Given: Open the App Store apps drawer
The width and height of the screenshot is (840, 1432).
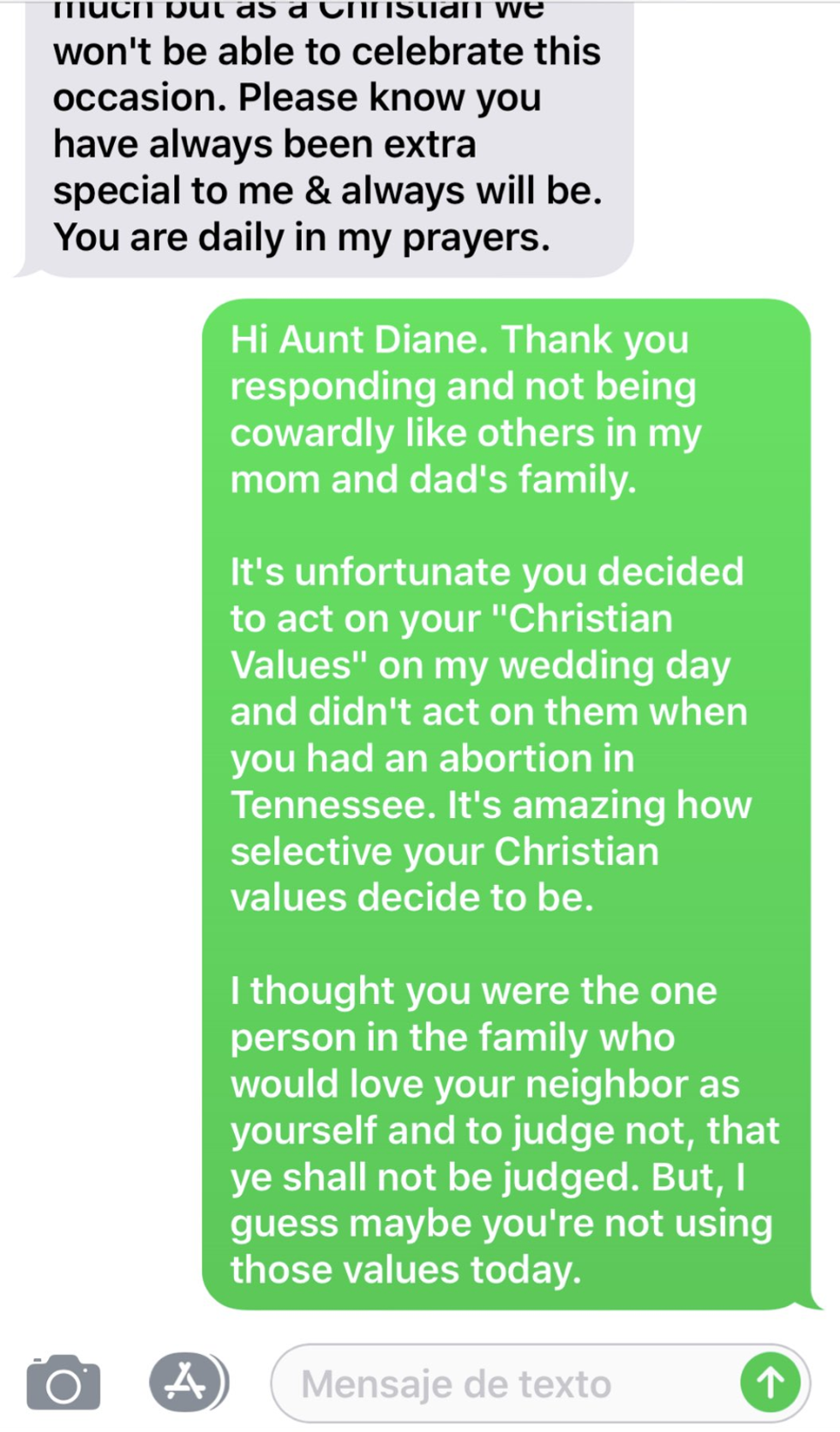Looking at the screenshot, I should point(188,1382).
